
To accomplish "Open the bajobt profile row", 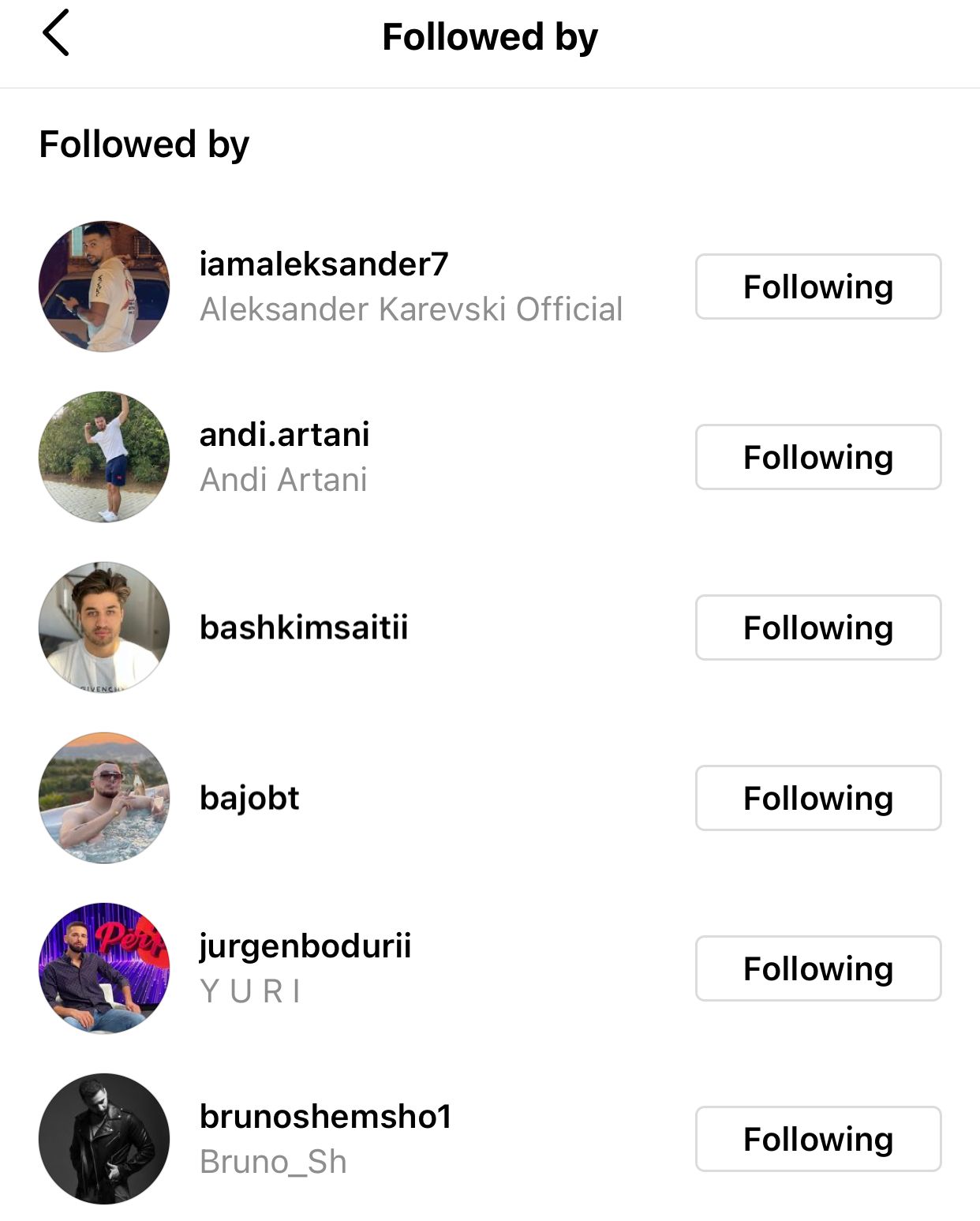I will [x=249, y=799].
